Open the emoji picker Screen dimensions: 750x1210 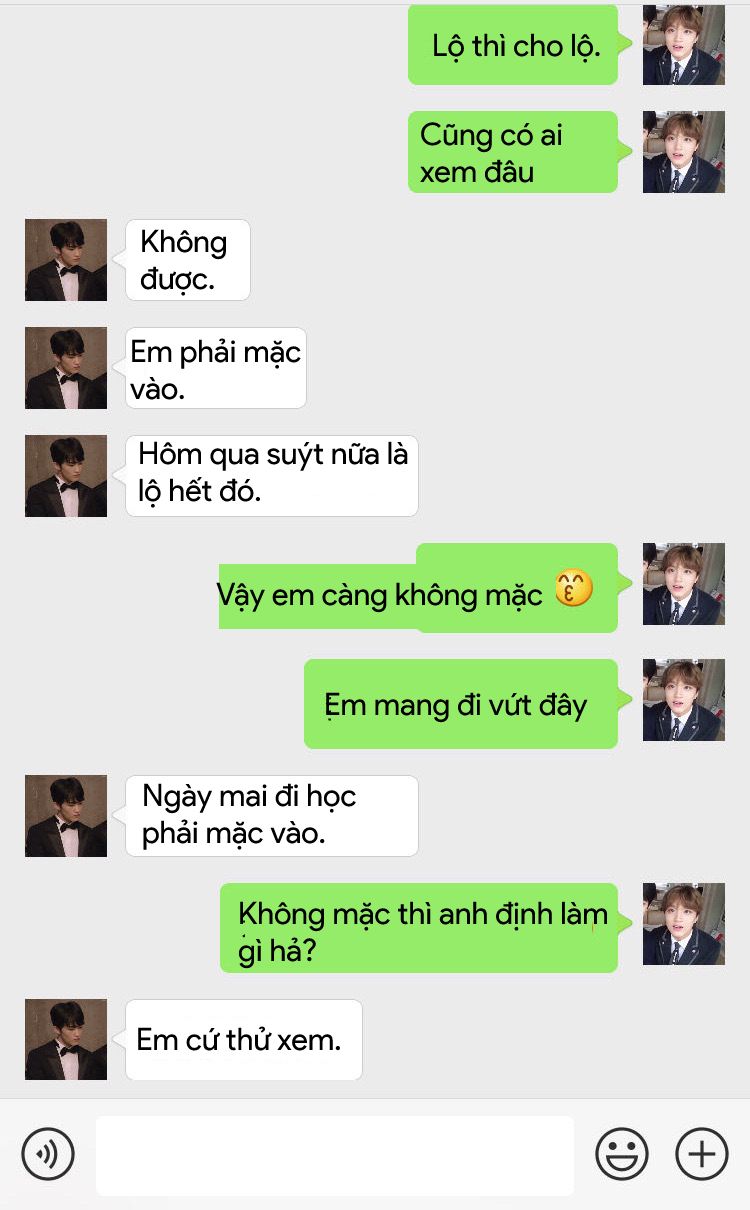point(622,1154)
